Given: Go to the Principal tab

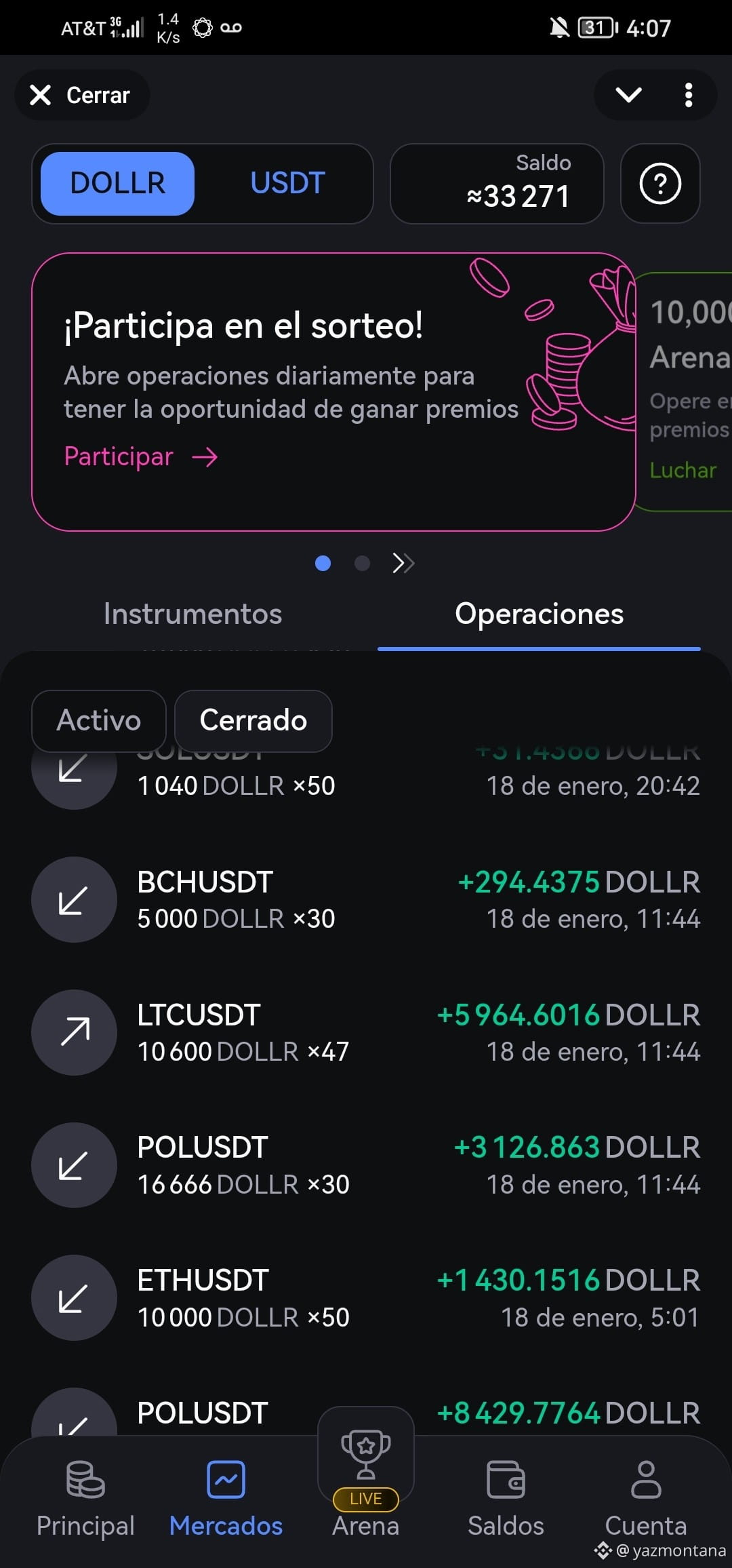Looking at the screenshot, I should [x=85, y=1499].
